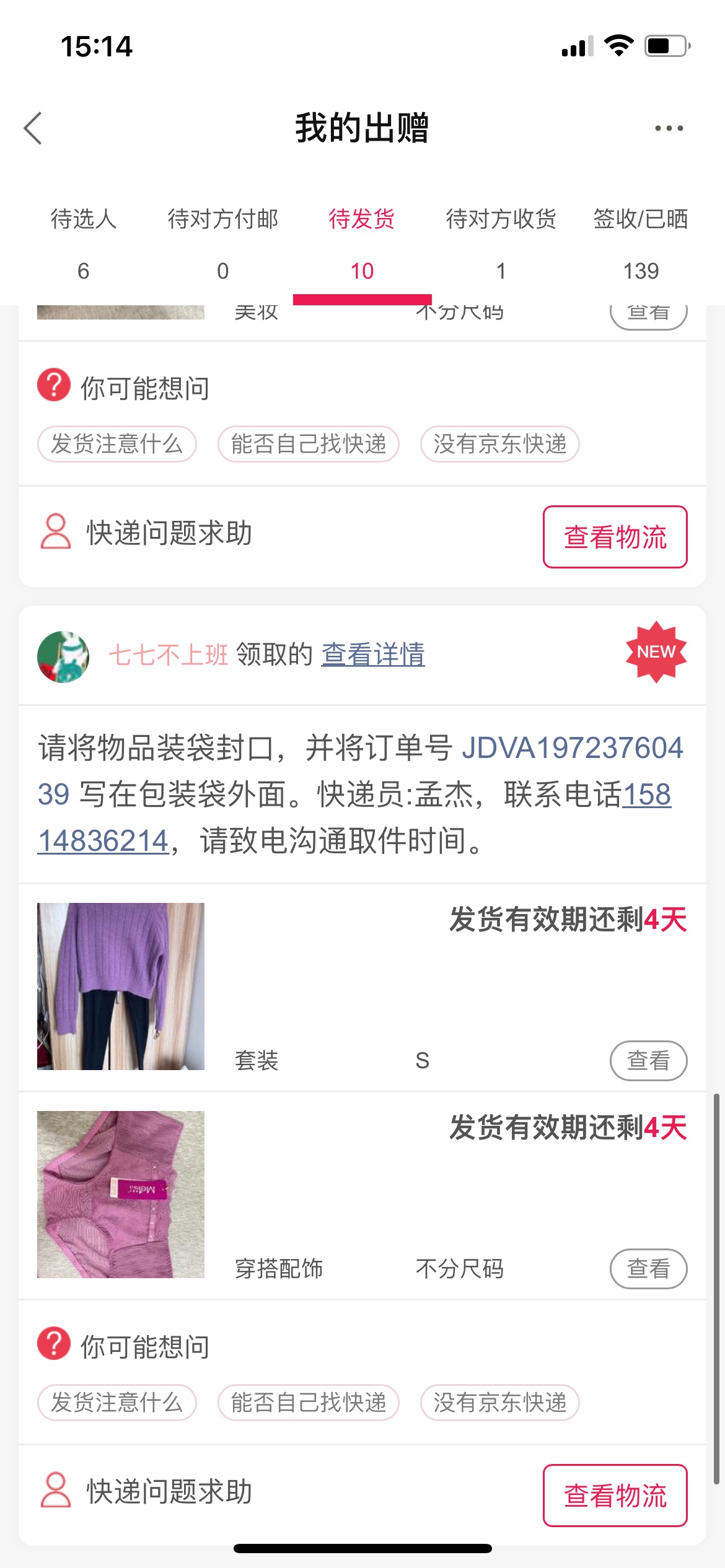
Task: Open upper 快递问题求助 help
Action: click(146, 533)
